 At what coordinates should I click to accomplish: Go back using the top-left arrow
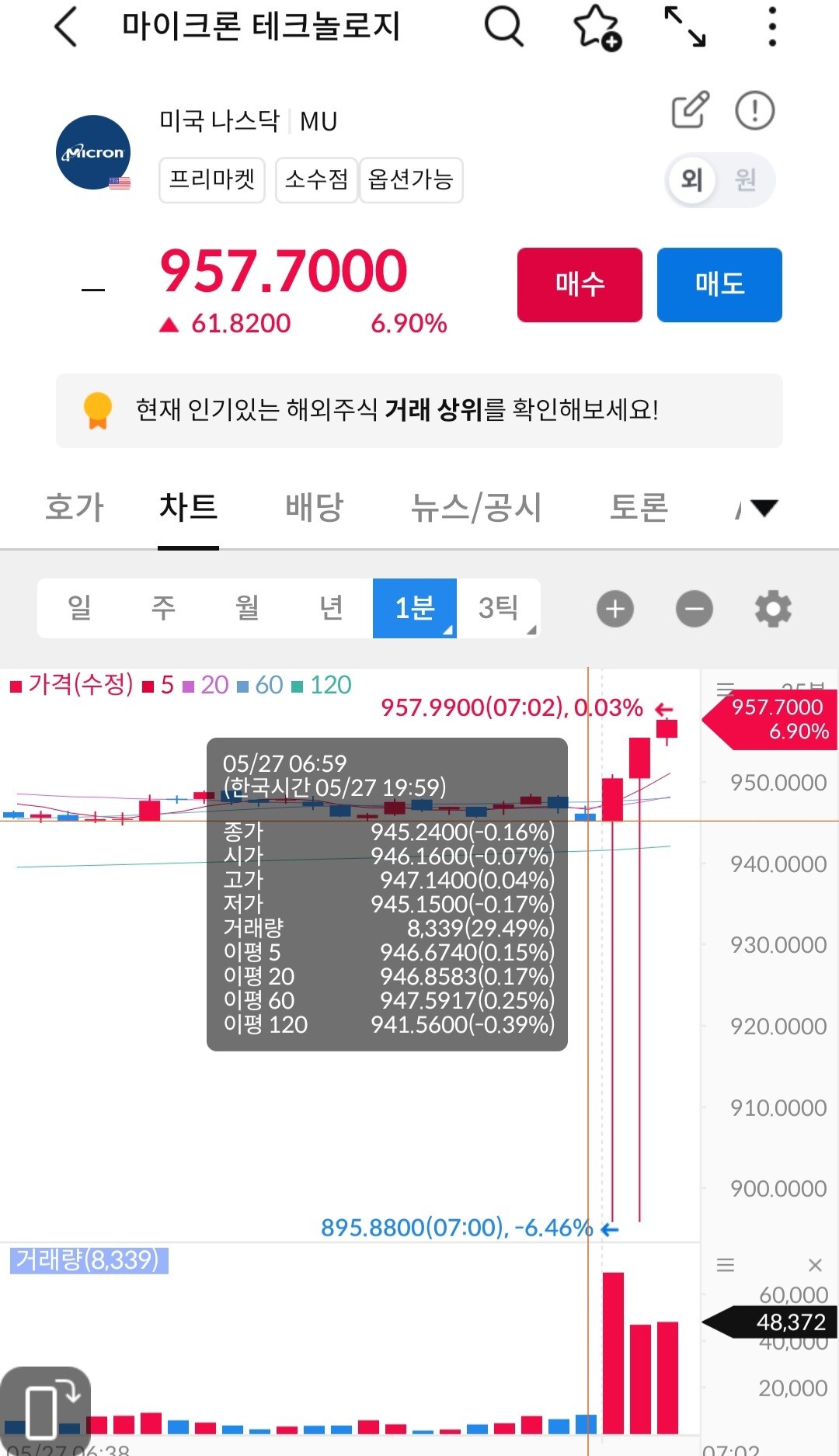click(x=66, y=27)
